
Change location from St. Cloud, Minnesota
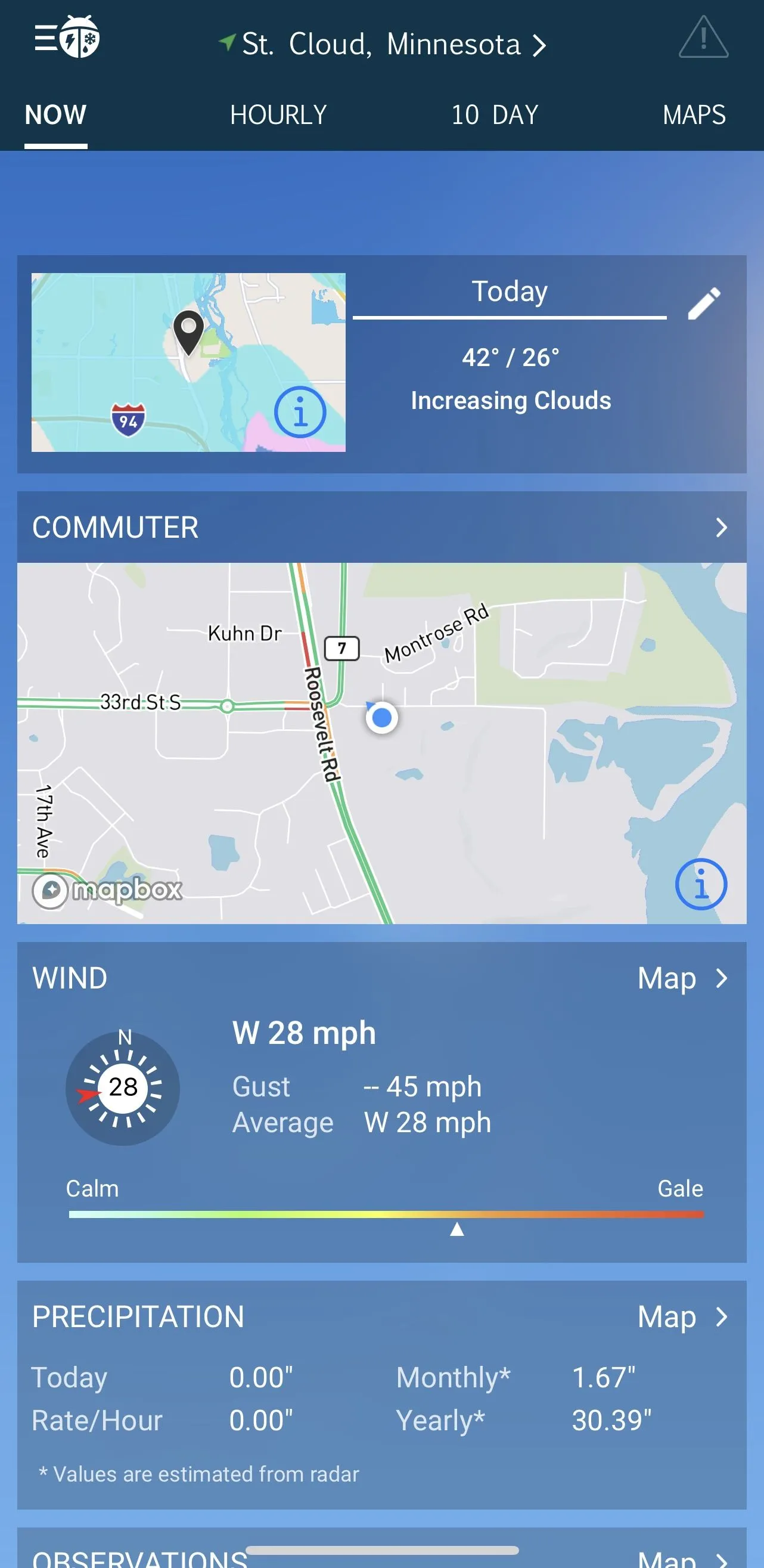(x=382, y=45)
